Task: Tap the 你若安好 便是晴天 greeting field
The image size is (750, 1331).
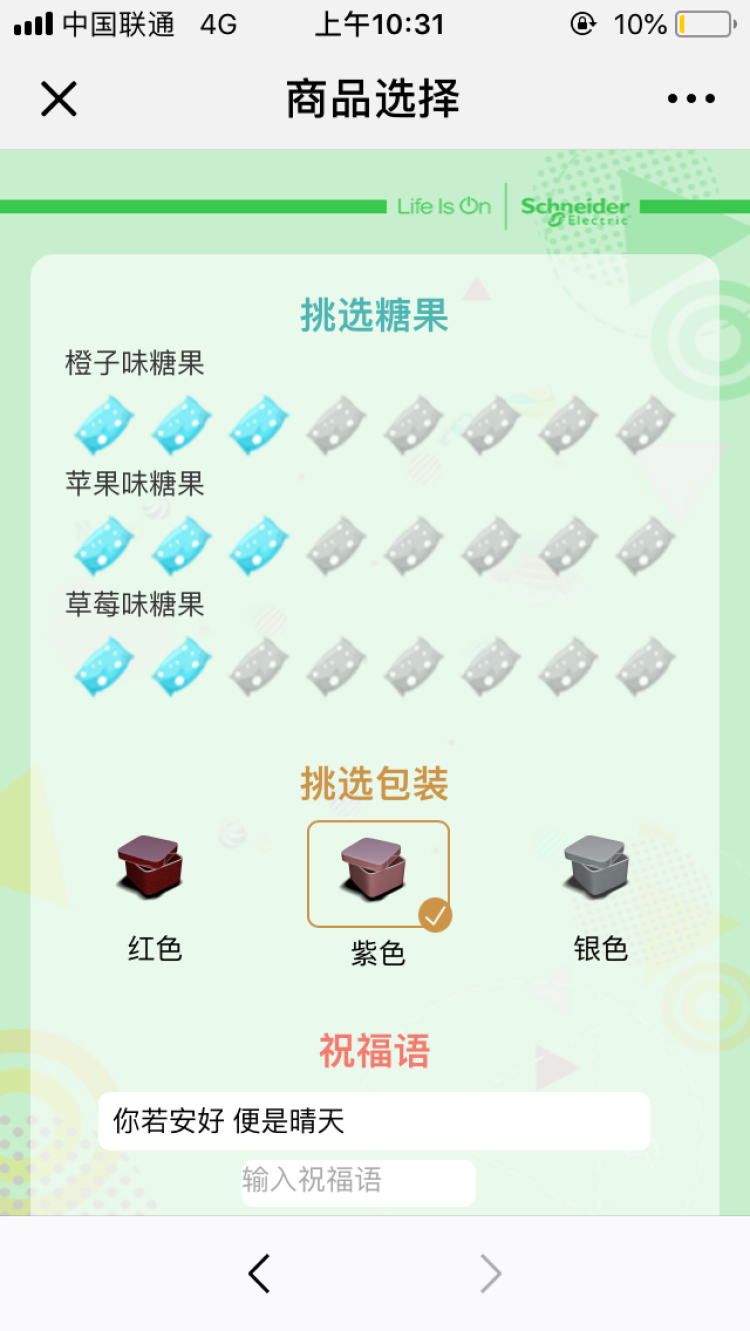Action: tap(374, 1121)
